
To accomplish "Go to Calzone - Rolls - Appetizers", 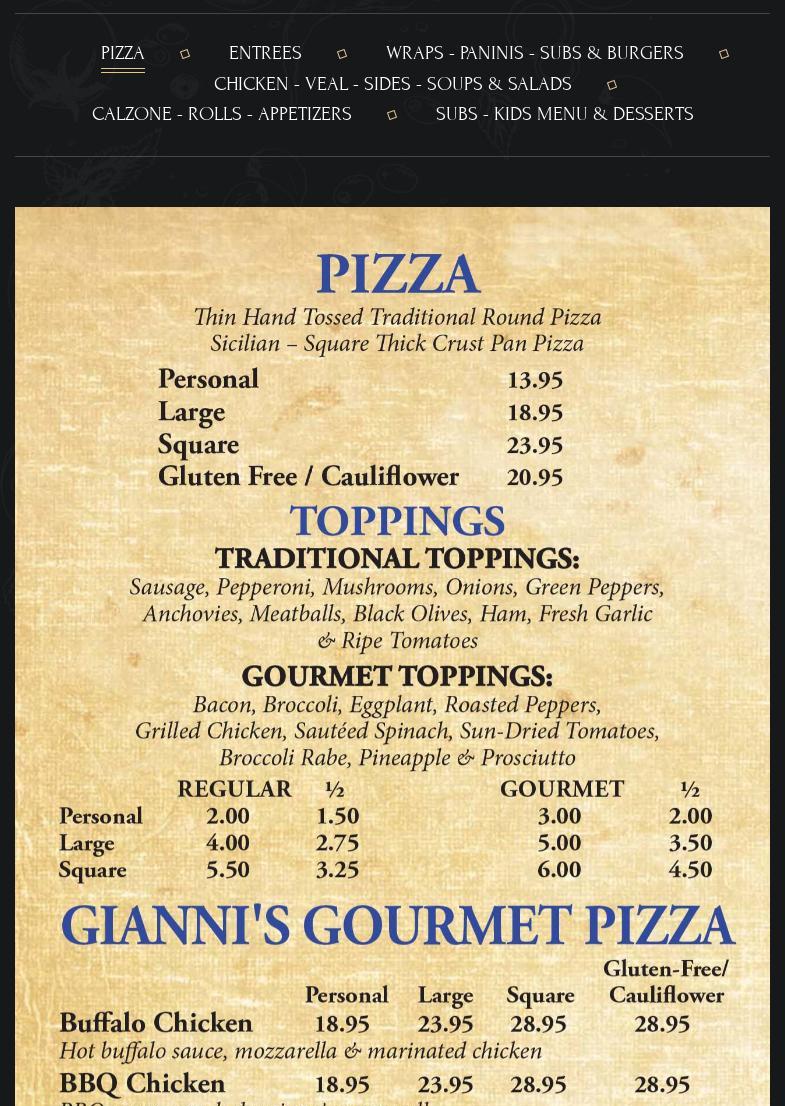I will pyautogui.click(x=221, y=115).
